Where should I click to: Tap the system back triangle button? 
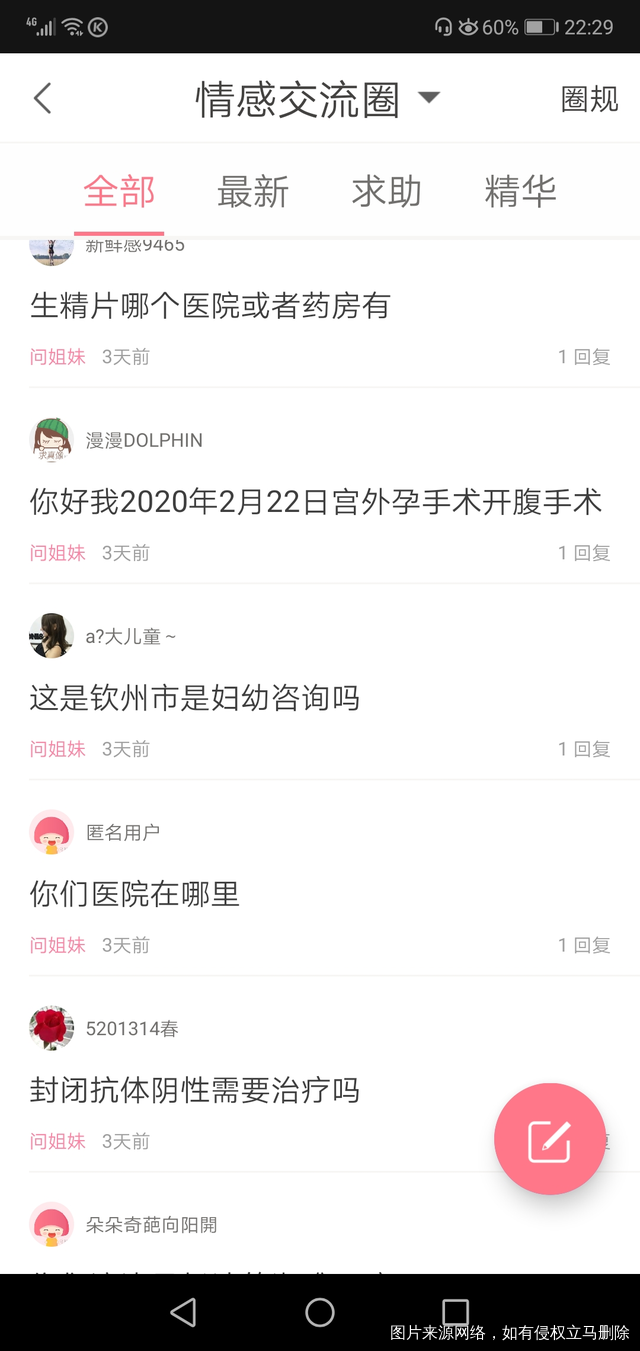click(x=183, y=1312)
